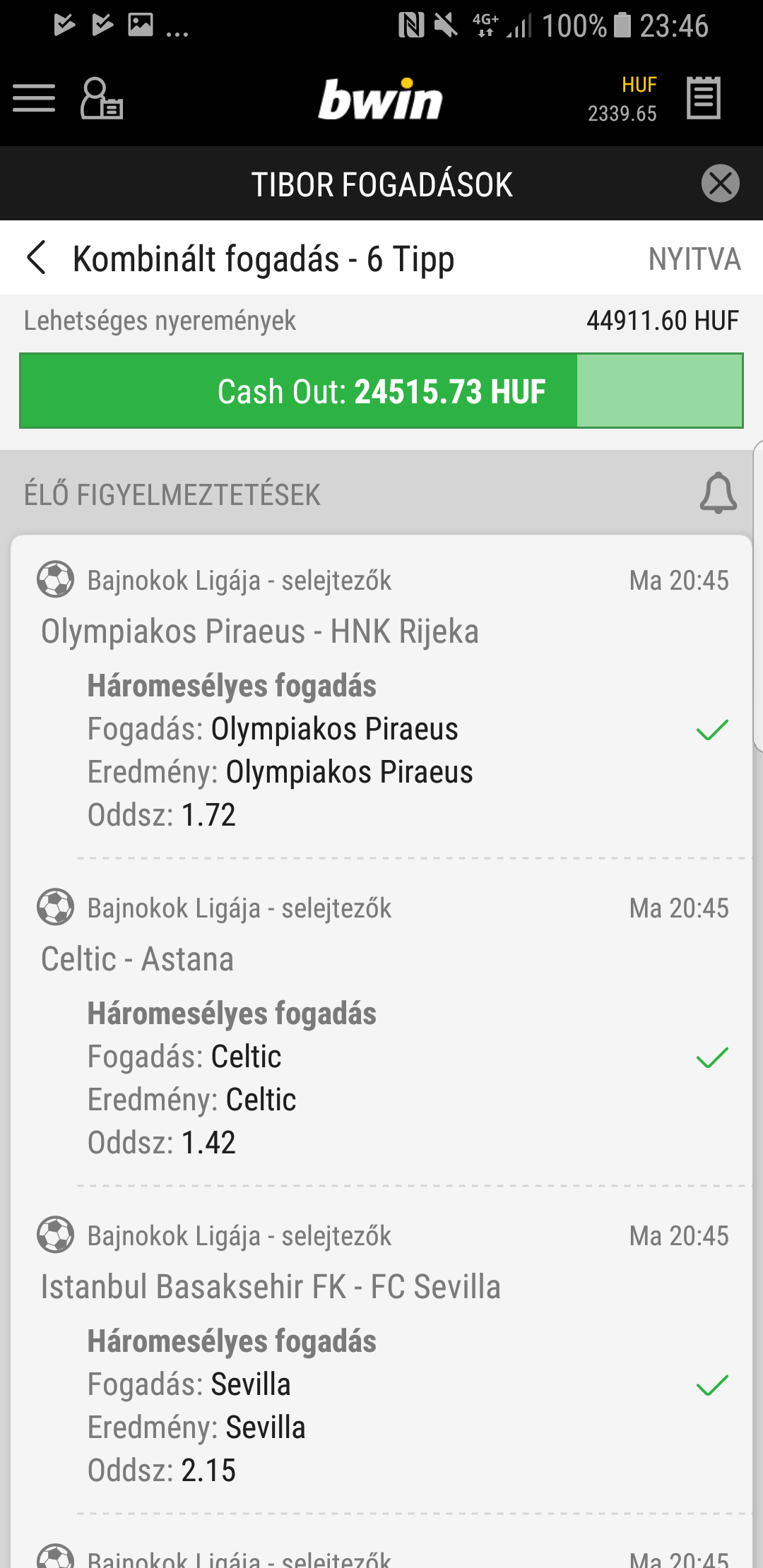Open the bet slip icon
Image resolution: width=763 pixels, height=1568 pixels.
click(704, 98)
